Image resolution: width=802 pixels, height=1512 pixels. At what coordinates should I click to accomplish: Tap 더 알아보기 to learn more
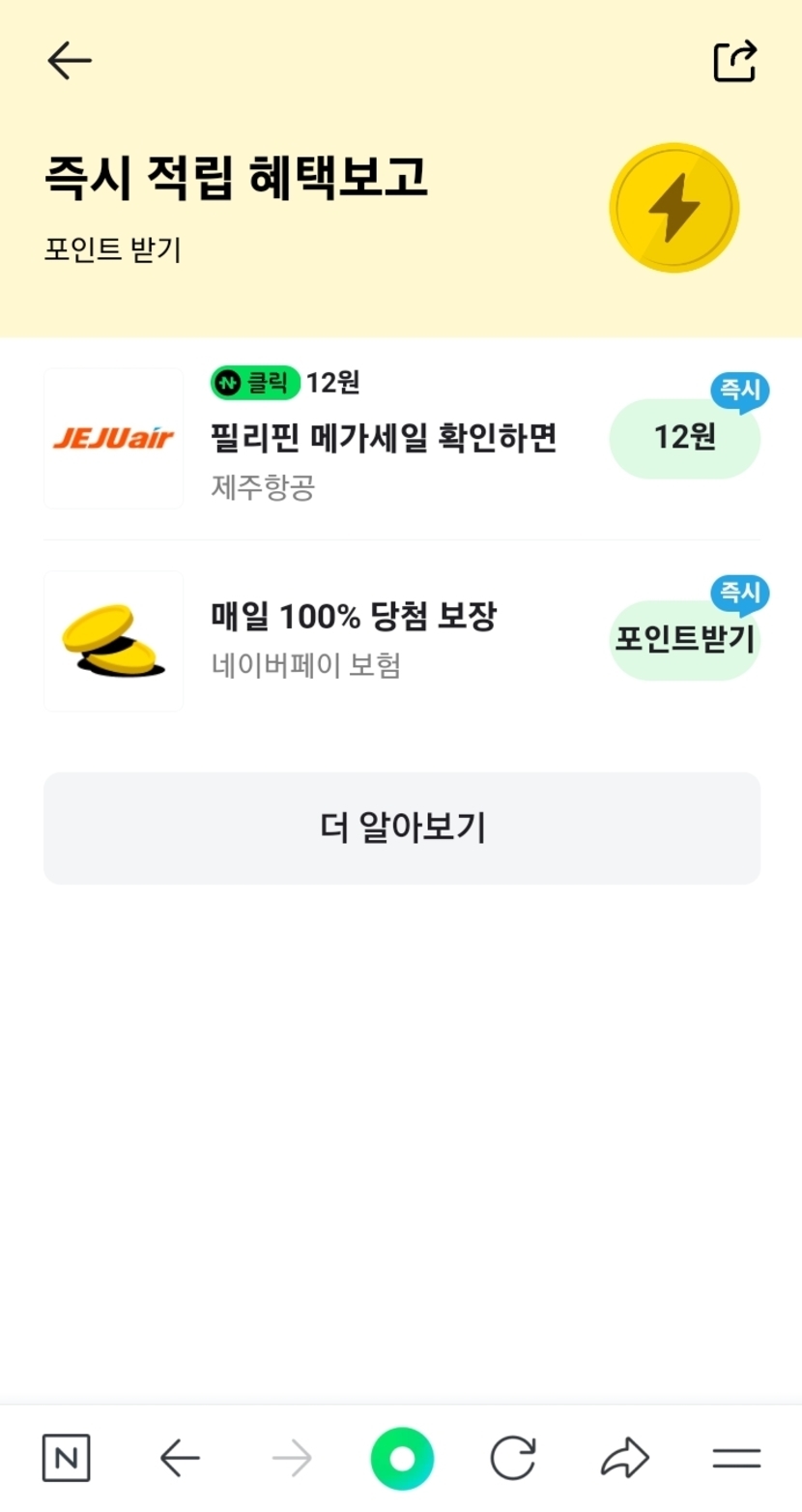(402, 828)
